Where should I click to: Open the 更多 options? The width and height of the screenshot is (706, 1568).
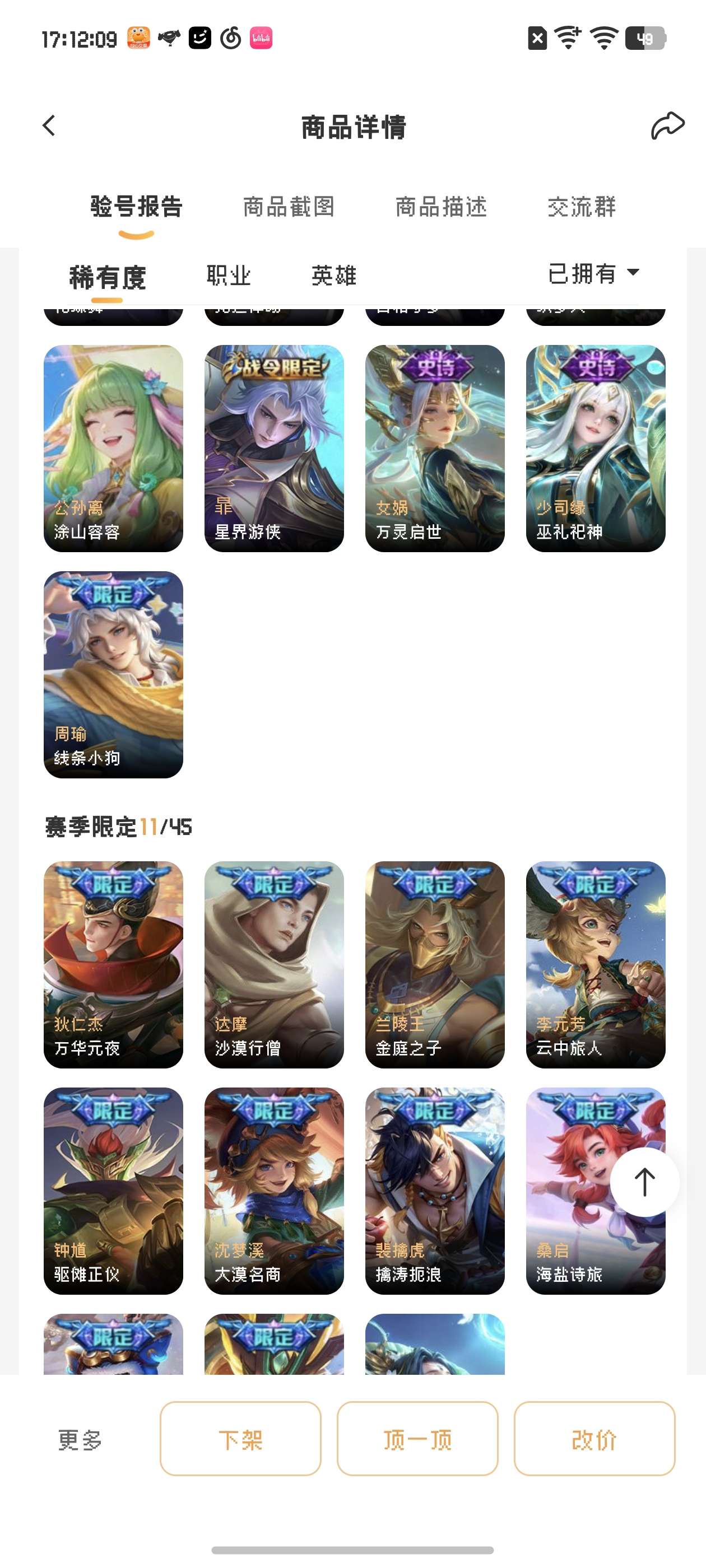(x=80, y=1439)
